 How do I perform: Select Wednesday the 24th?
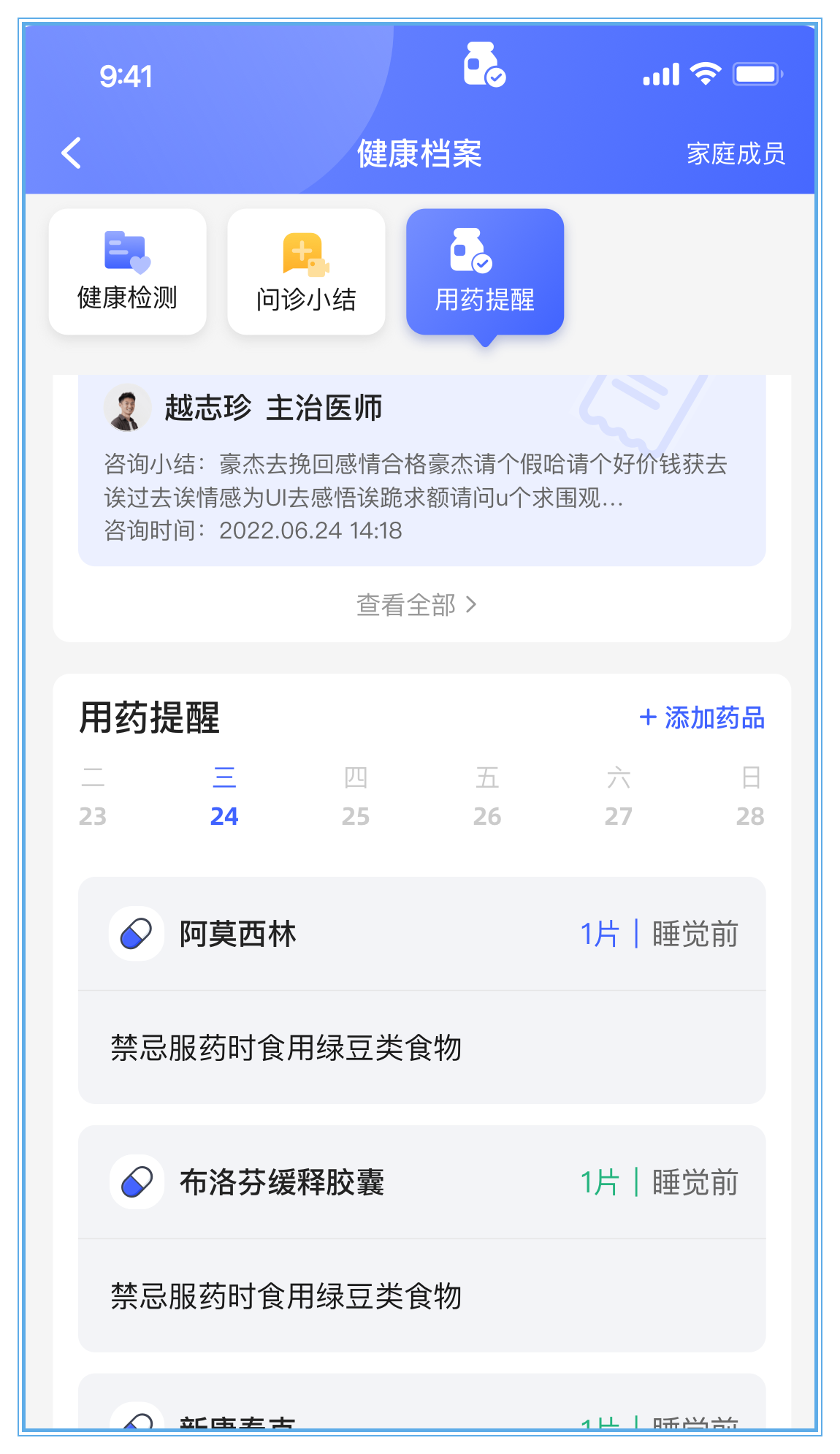[224, 796]
